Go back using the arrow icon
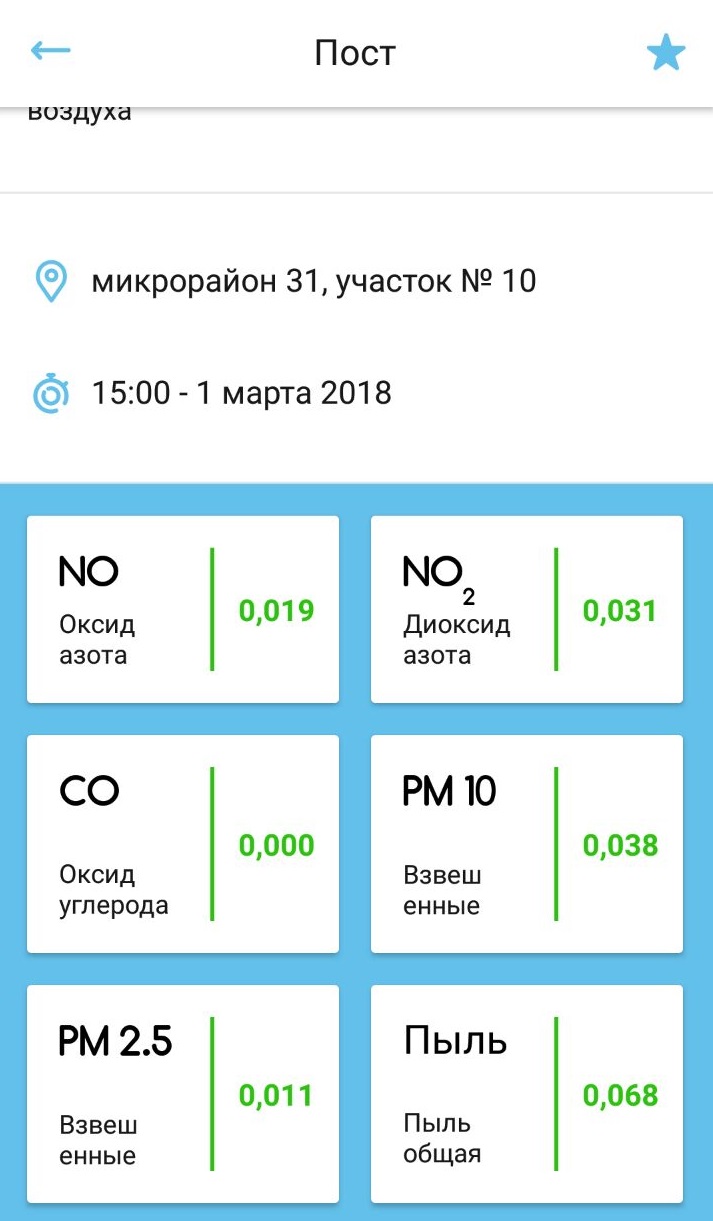Screen dimensions: 713x1221 50,51
